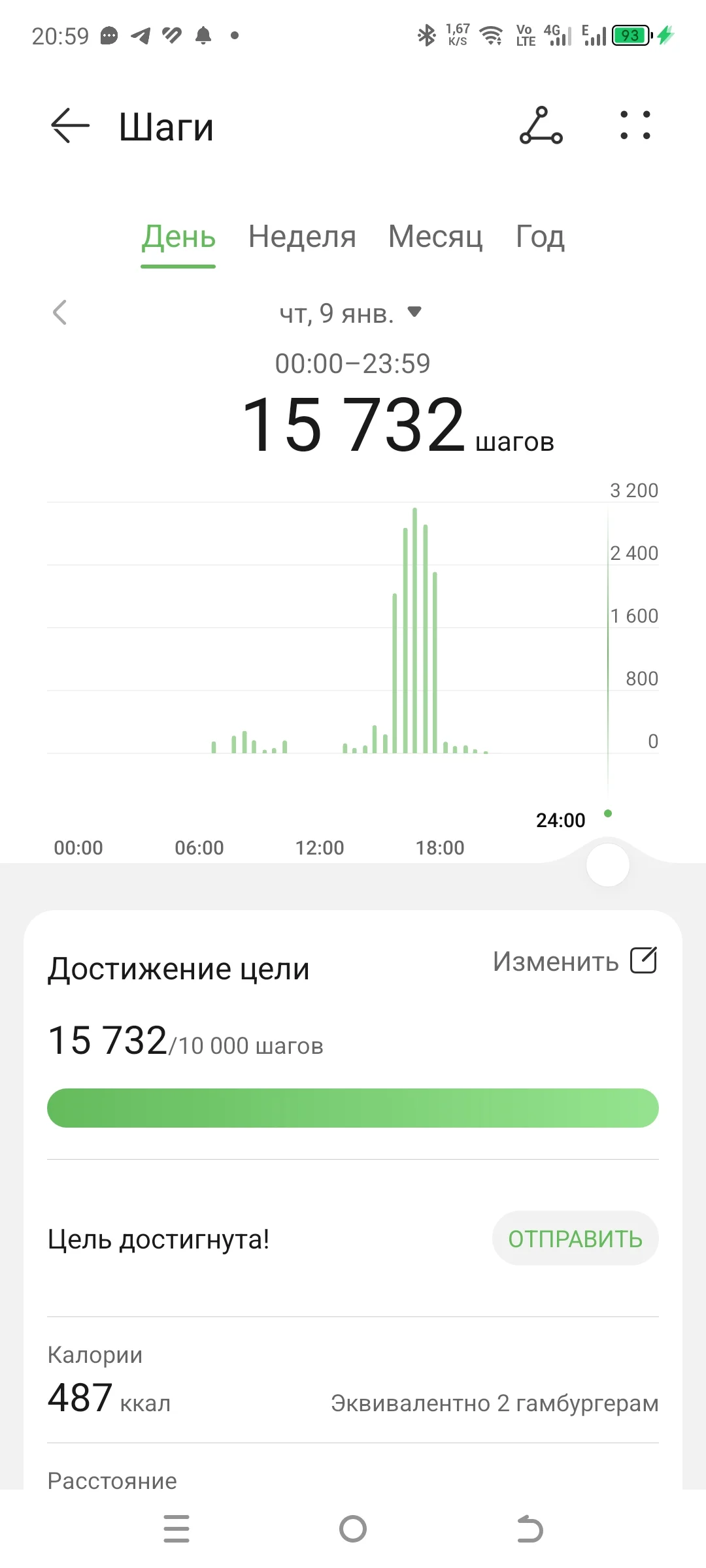Image resolution: width=706 pixels, height=1568 pixels.
Task: Tap Изменить to edit the step goal
Action: (556, 960)
